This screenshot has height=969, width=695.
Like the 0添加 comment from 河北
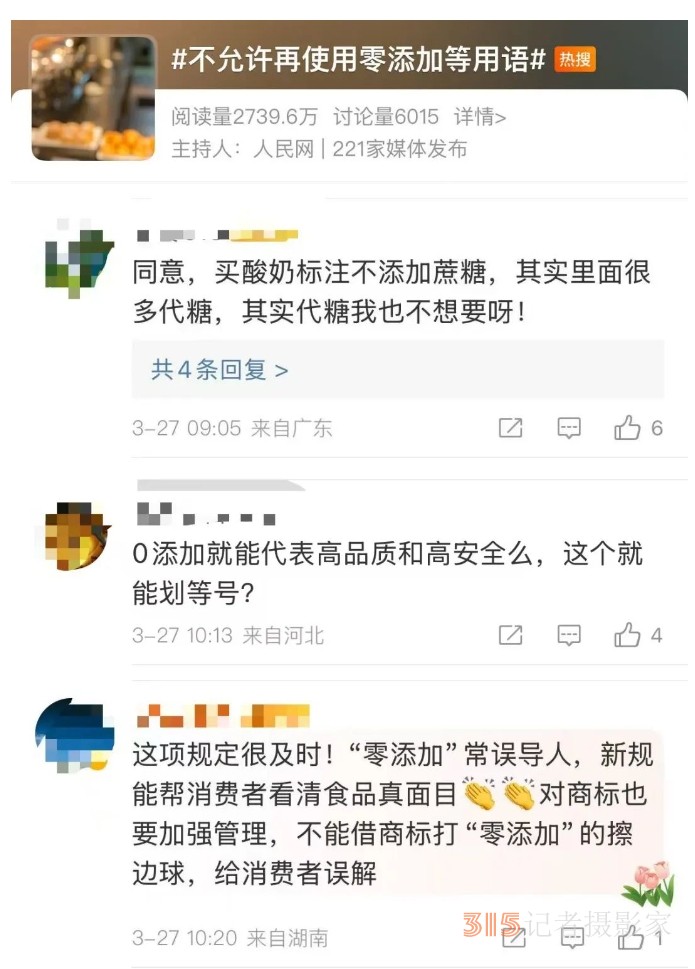pyautogui.click(x=628, y=635)
